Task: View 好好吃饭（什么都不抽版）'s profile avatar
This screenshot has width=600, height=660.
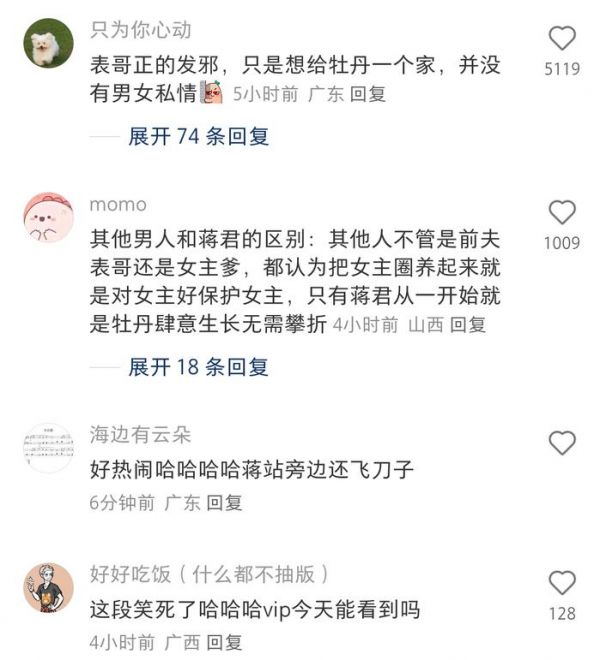Action: point(49,588)
